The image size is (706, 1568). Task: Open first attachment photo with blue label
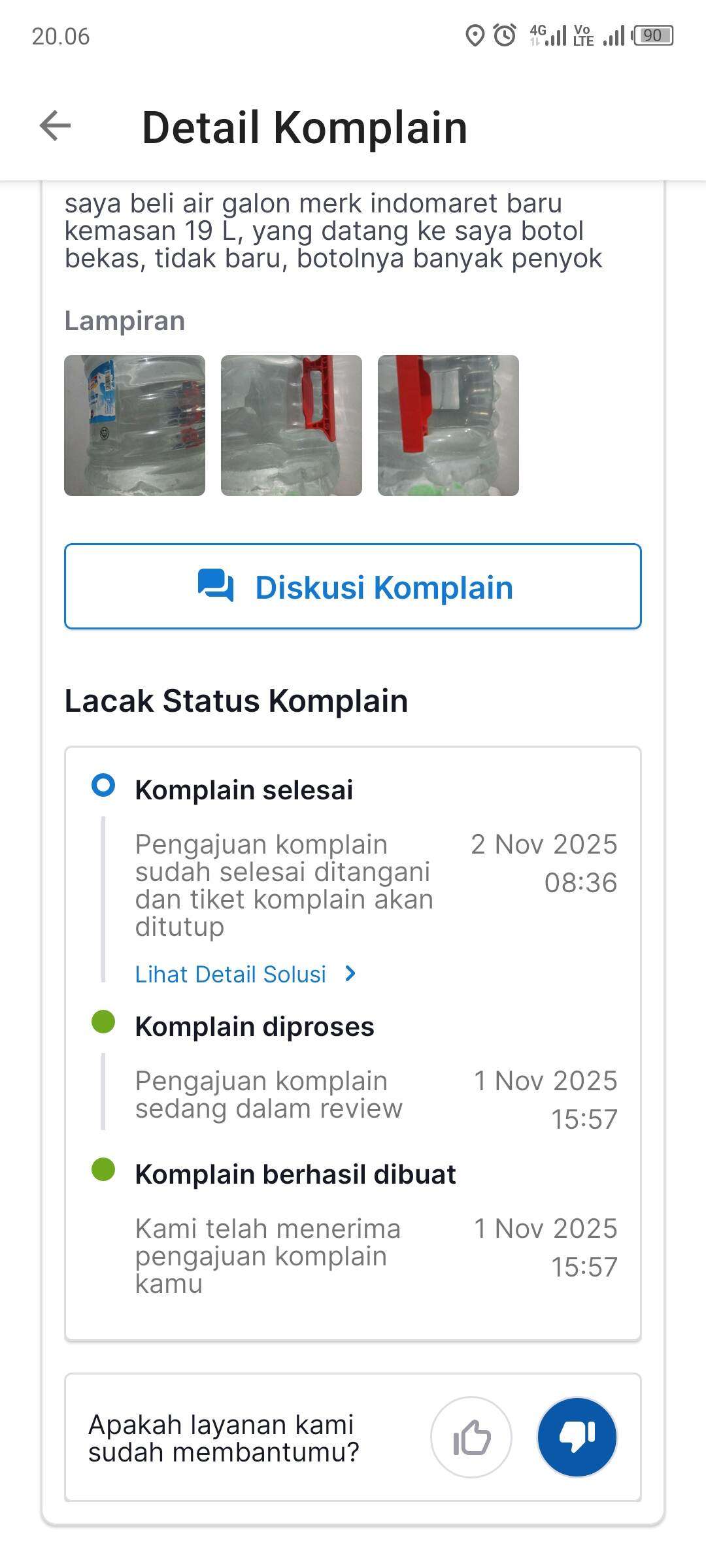click(x=135, y=425)
